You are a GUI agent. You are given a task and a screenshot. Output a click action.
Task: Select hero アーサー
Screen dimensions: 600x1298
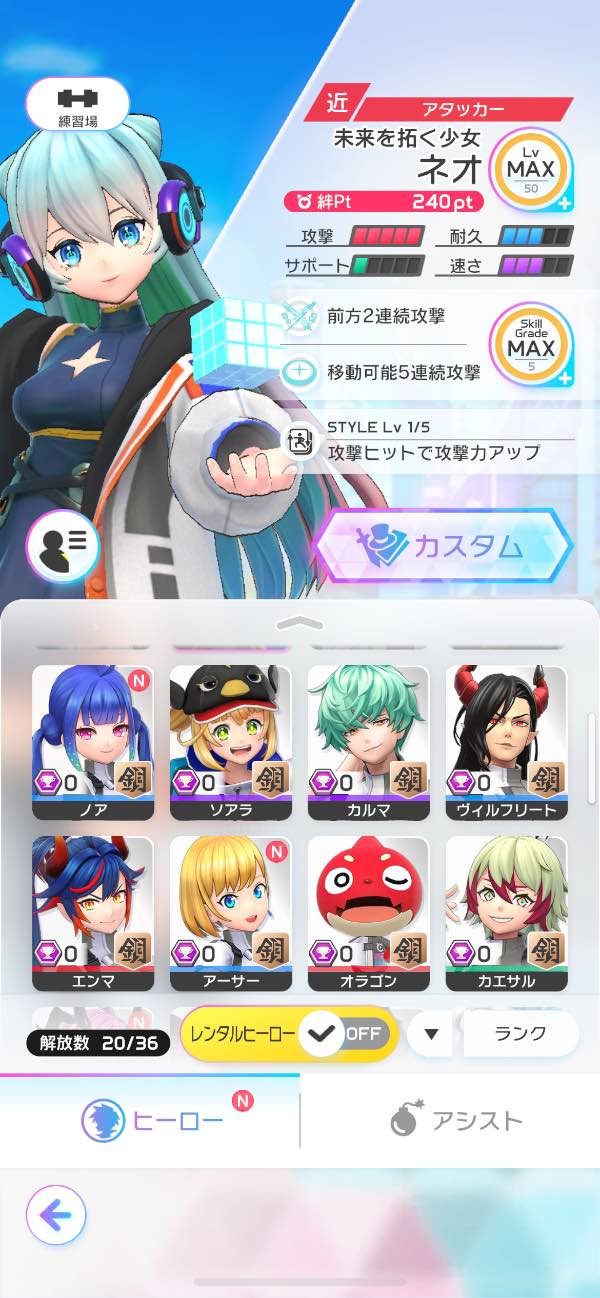coord(231,912)
